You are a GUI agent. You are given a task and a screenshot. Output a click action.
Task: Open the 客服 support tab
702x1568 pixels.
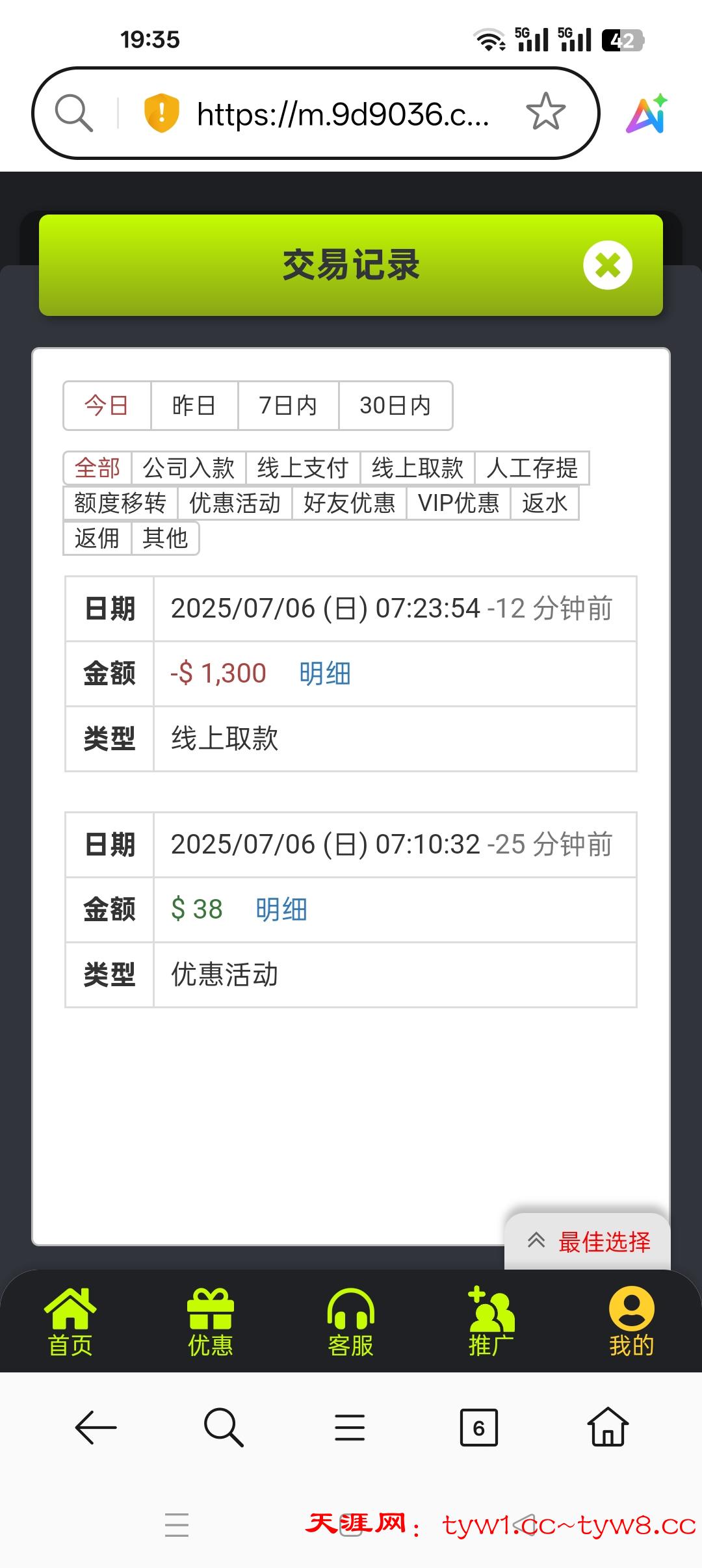coord(351,1322)
